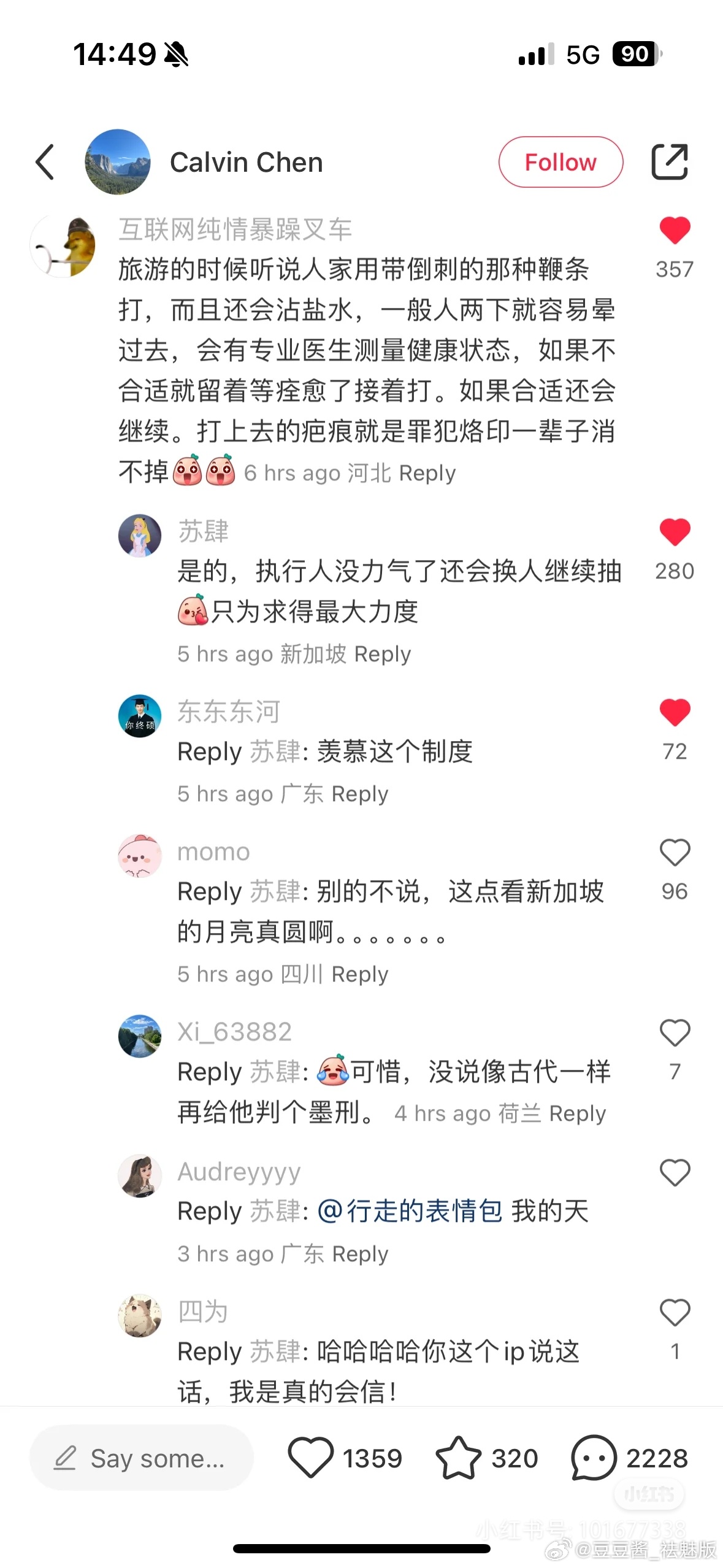Viewport: 723px width, 1568px height.
Task: View Audreyyyy's profile avatar
Action: (x=140, y=1176)
